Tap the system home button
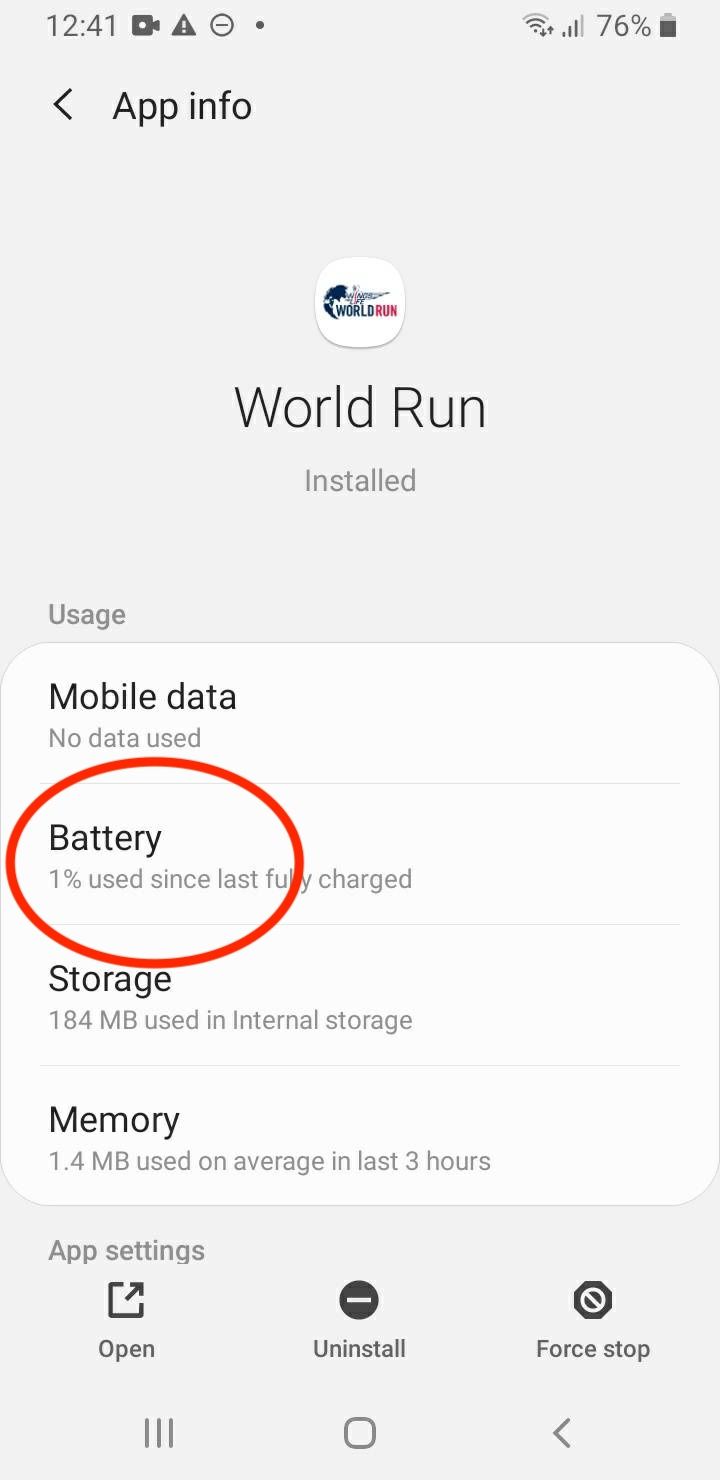 (x=360, y=1433)
